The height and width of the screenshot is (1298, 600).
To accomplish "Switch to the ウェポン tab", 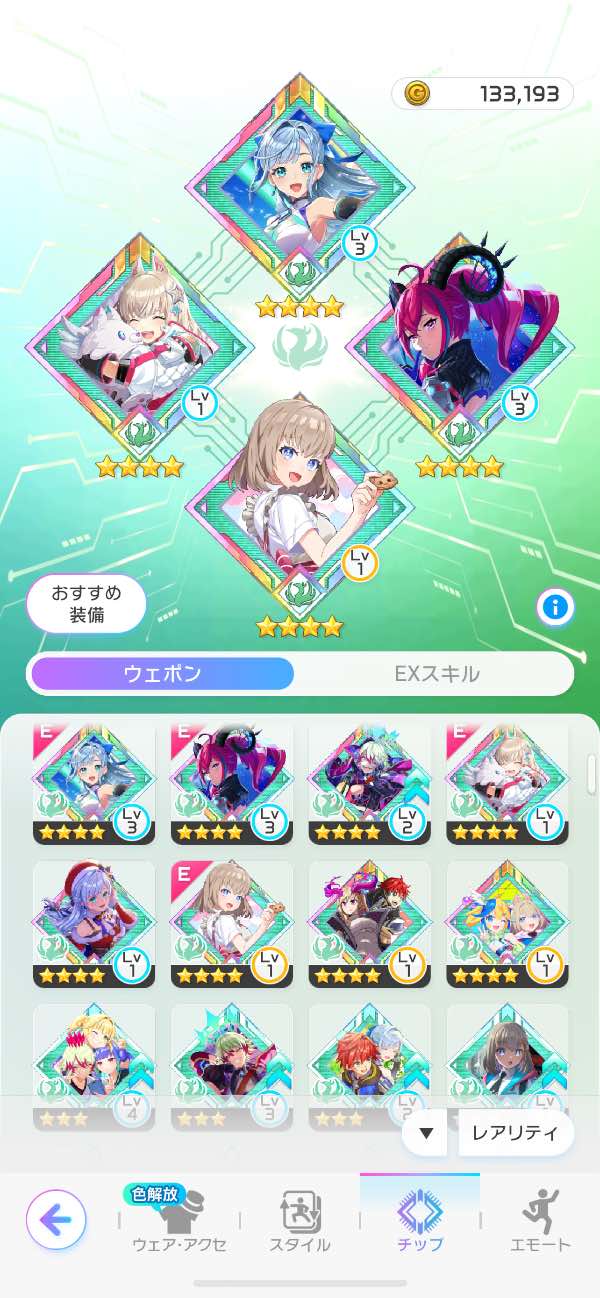I will [162, 674].
